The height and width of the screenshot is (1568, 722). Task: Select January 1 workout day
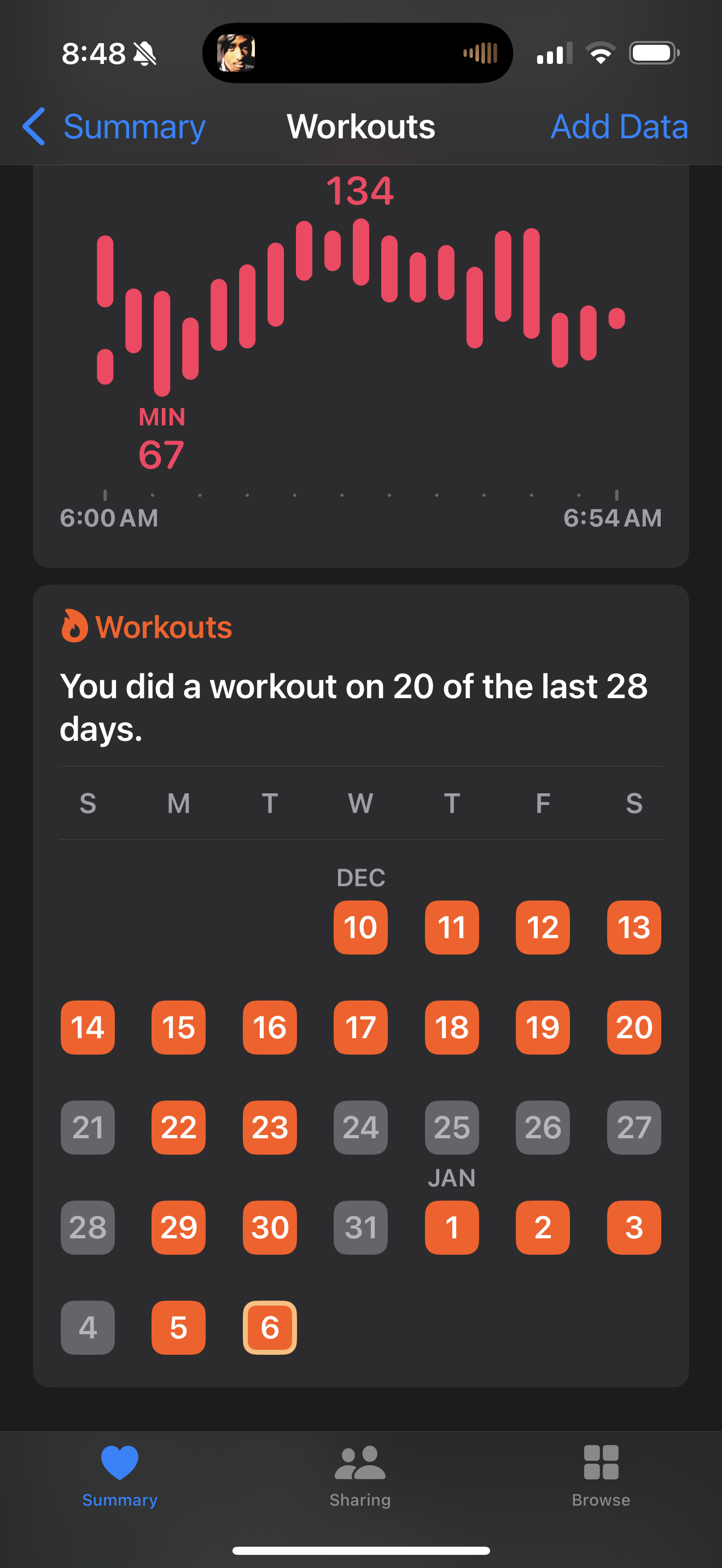[451, 1228]
